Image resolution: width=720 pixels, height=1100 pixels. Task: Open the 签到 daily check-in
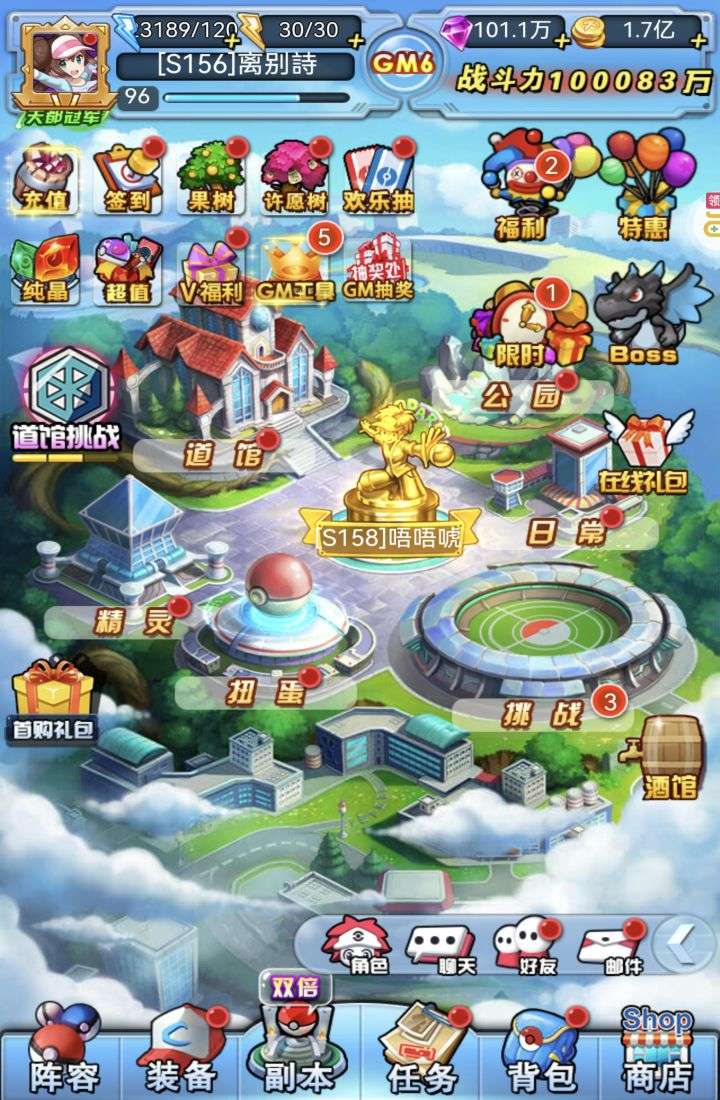pyautogui.click(x=127, y=180)
